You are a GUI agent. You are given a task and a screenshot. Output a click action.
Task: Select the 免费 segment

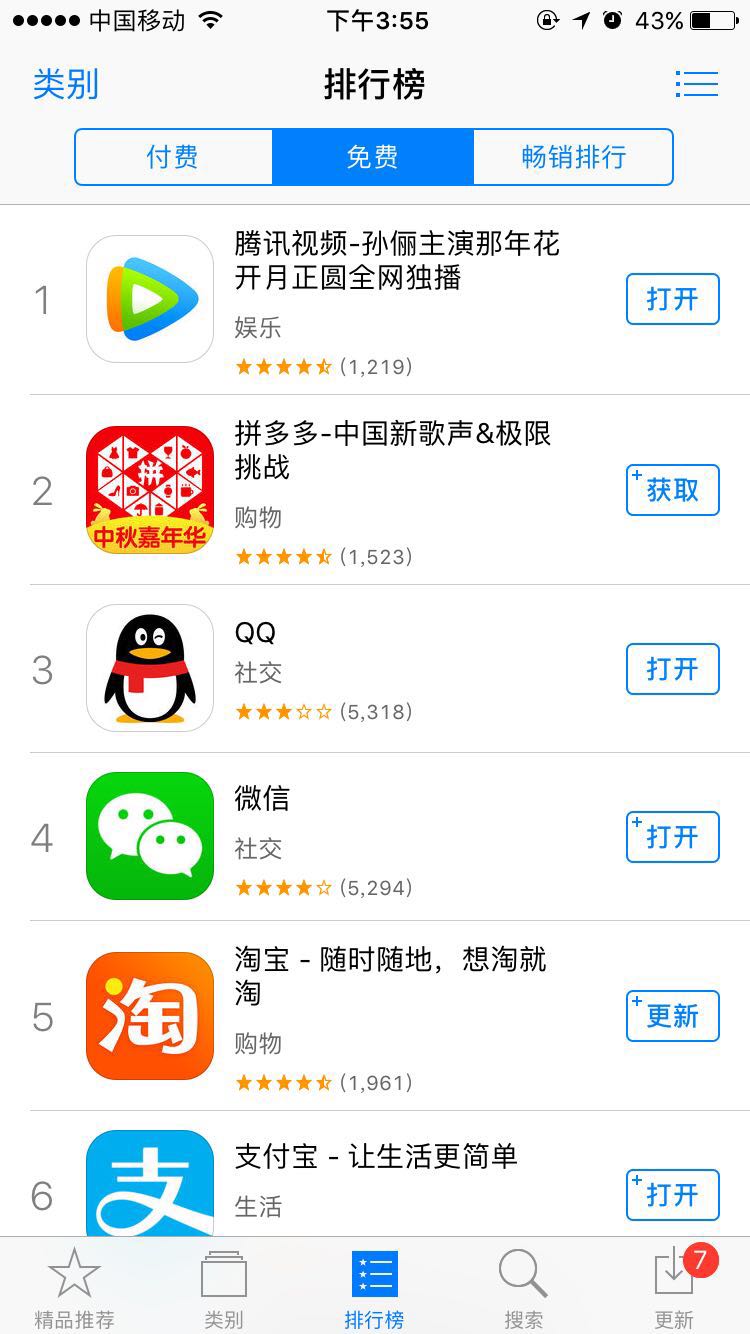pos(373,157)
